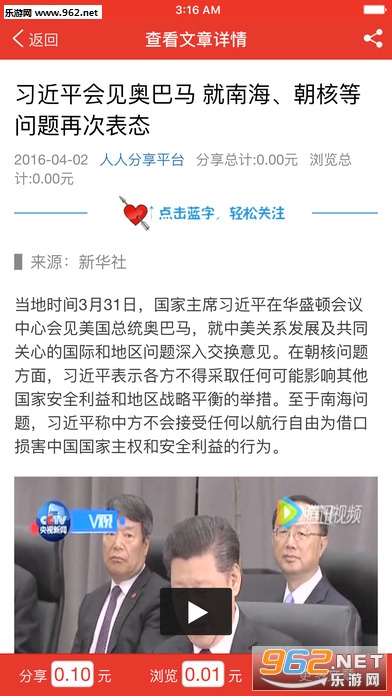Go back using the 返回 button

tap(36, 40)
